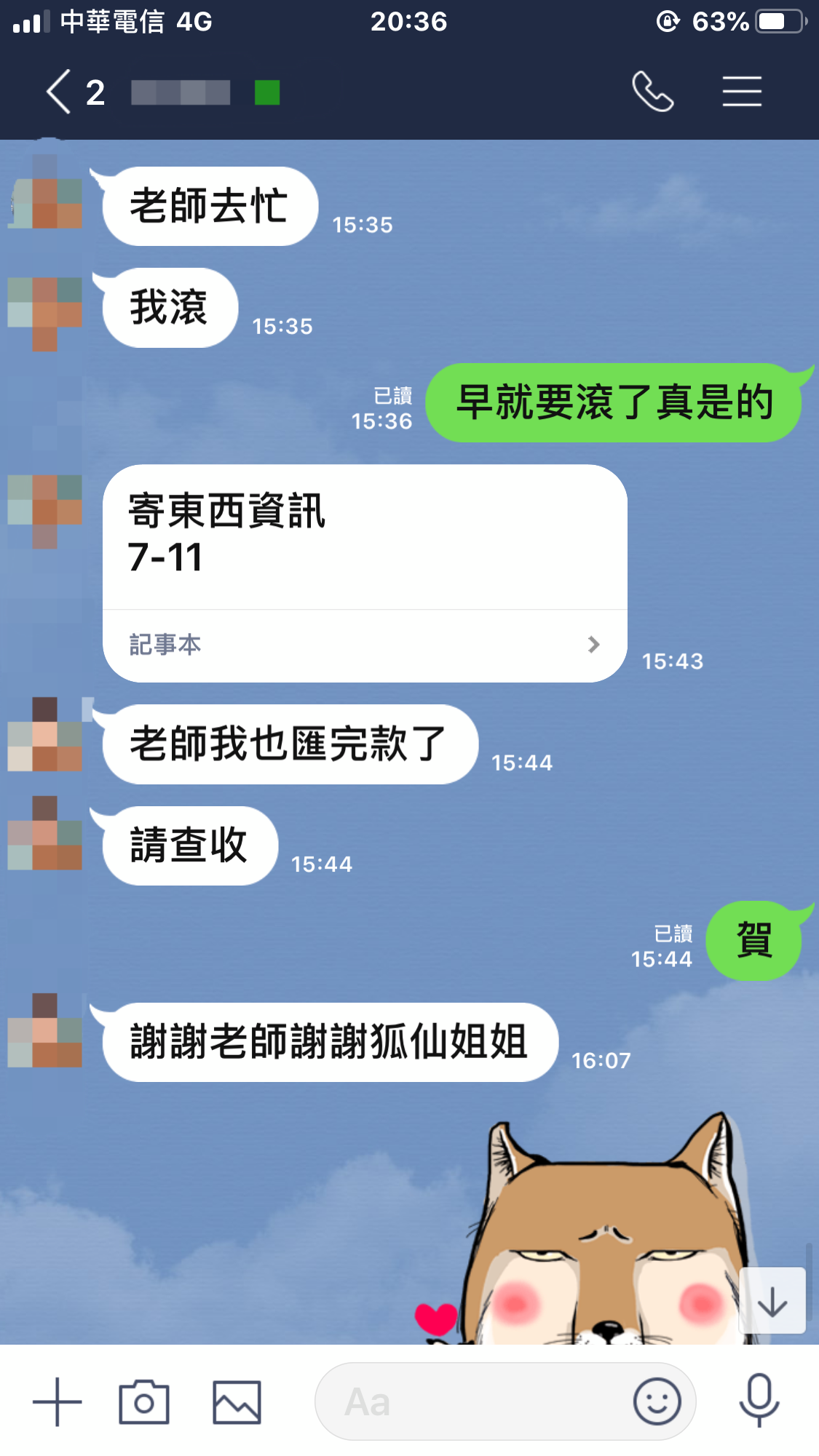View sender avatar beside 老師去忙

coord(45,194)
